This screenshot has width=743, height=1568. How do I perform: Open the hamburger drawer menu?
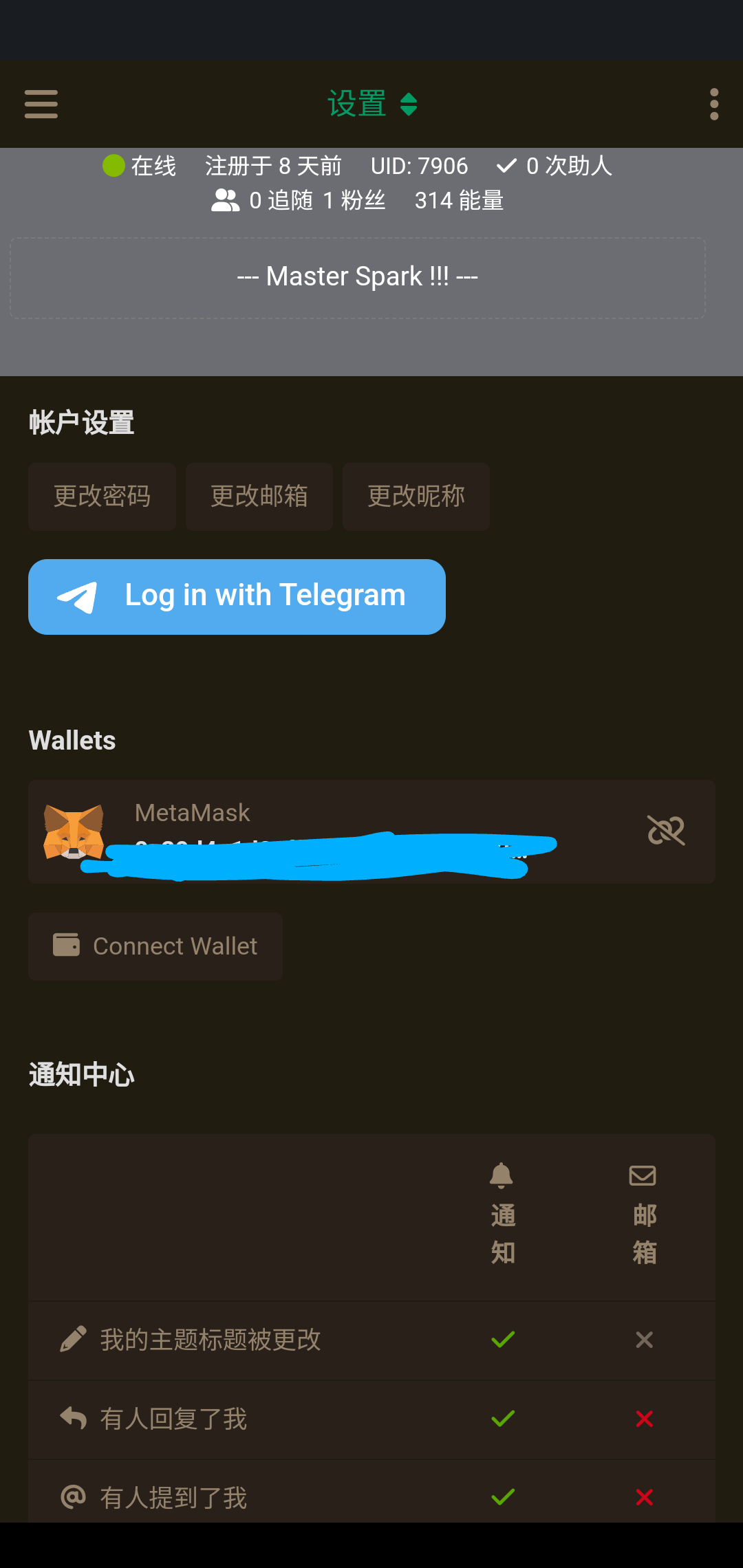click(41, 104)
